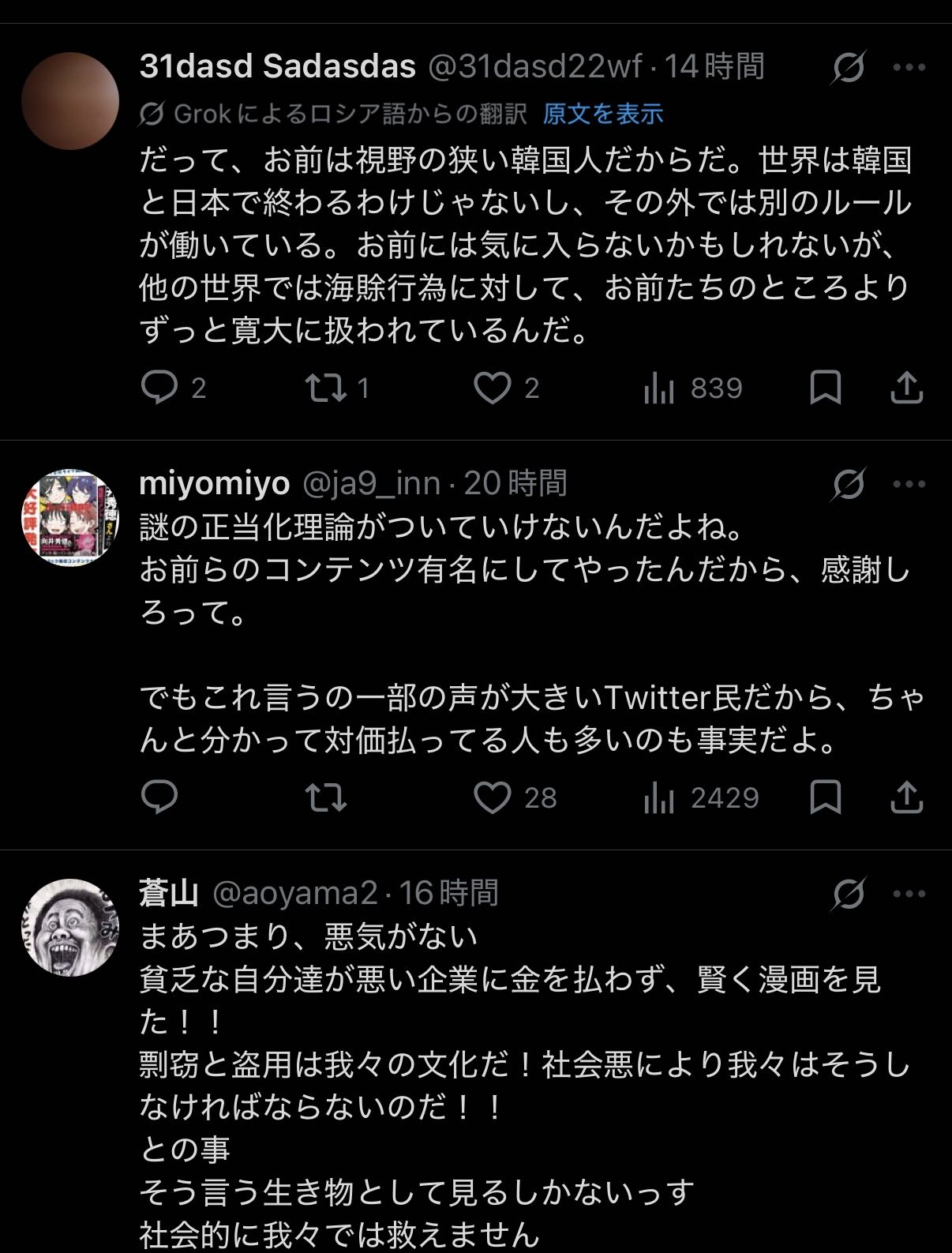Open miyomiyo's profile avatar
952x1253 pixels.
point(69,516)
